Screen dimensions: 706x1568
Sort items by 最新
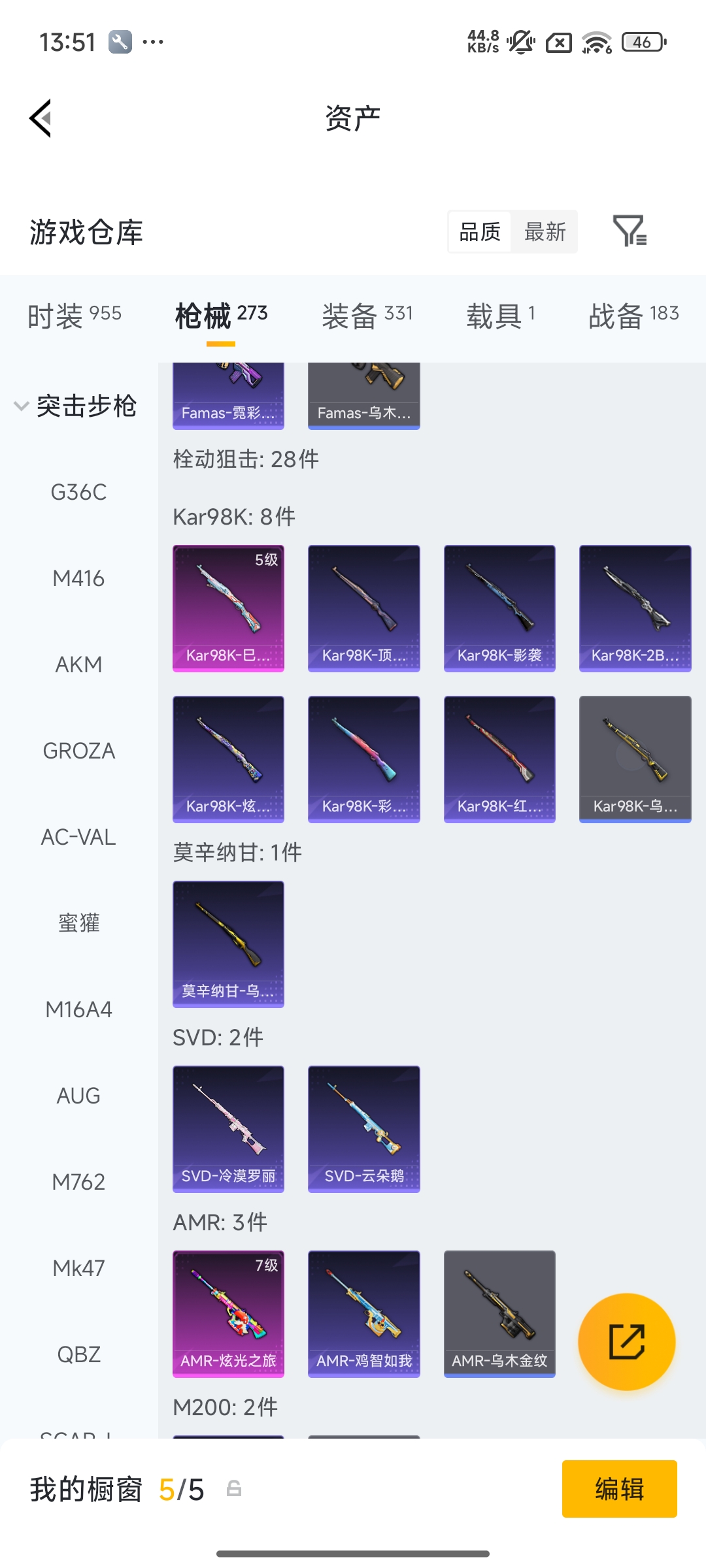point(545,232)
